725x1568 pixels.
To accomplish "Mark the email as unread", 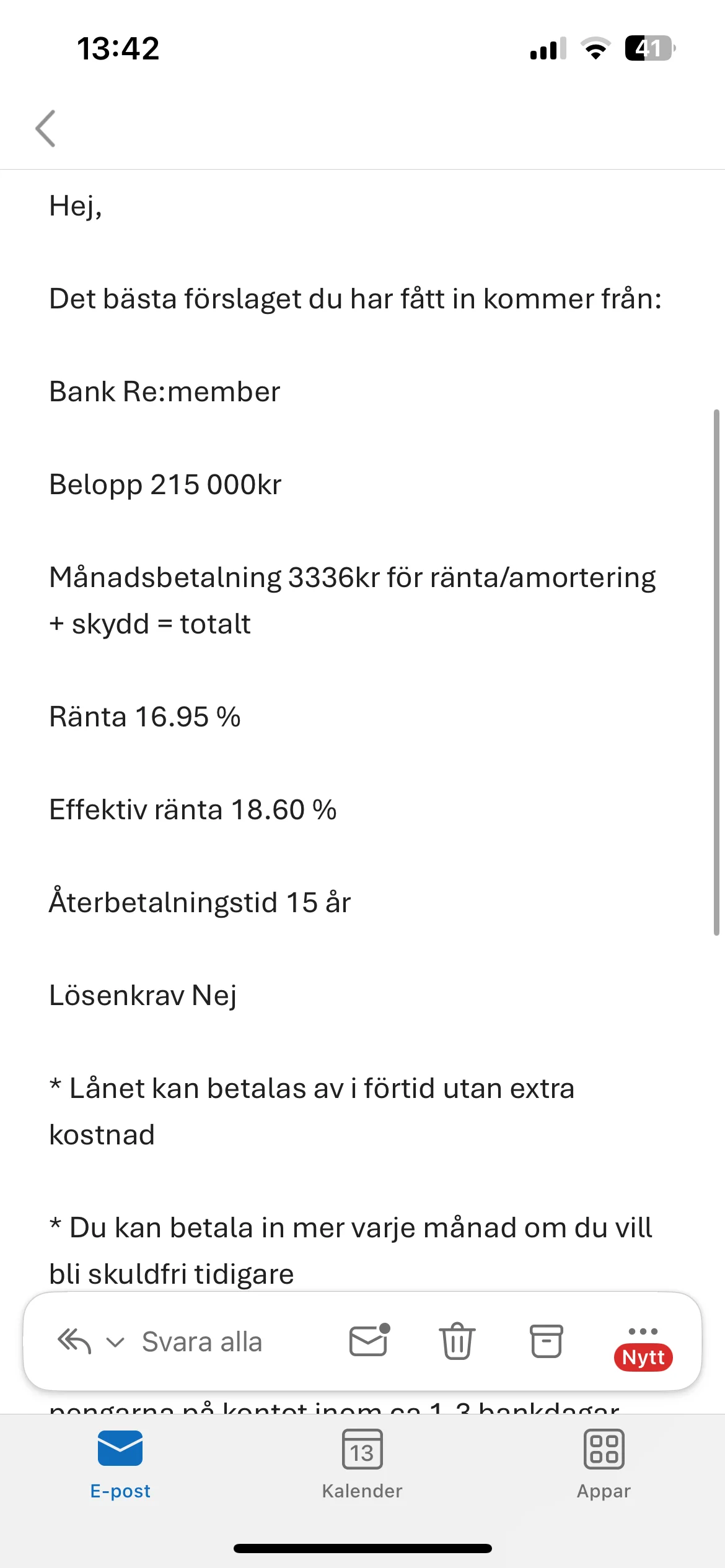I will point(369,1341).
